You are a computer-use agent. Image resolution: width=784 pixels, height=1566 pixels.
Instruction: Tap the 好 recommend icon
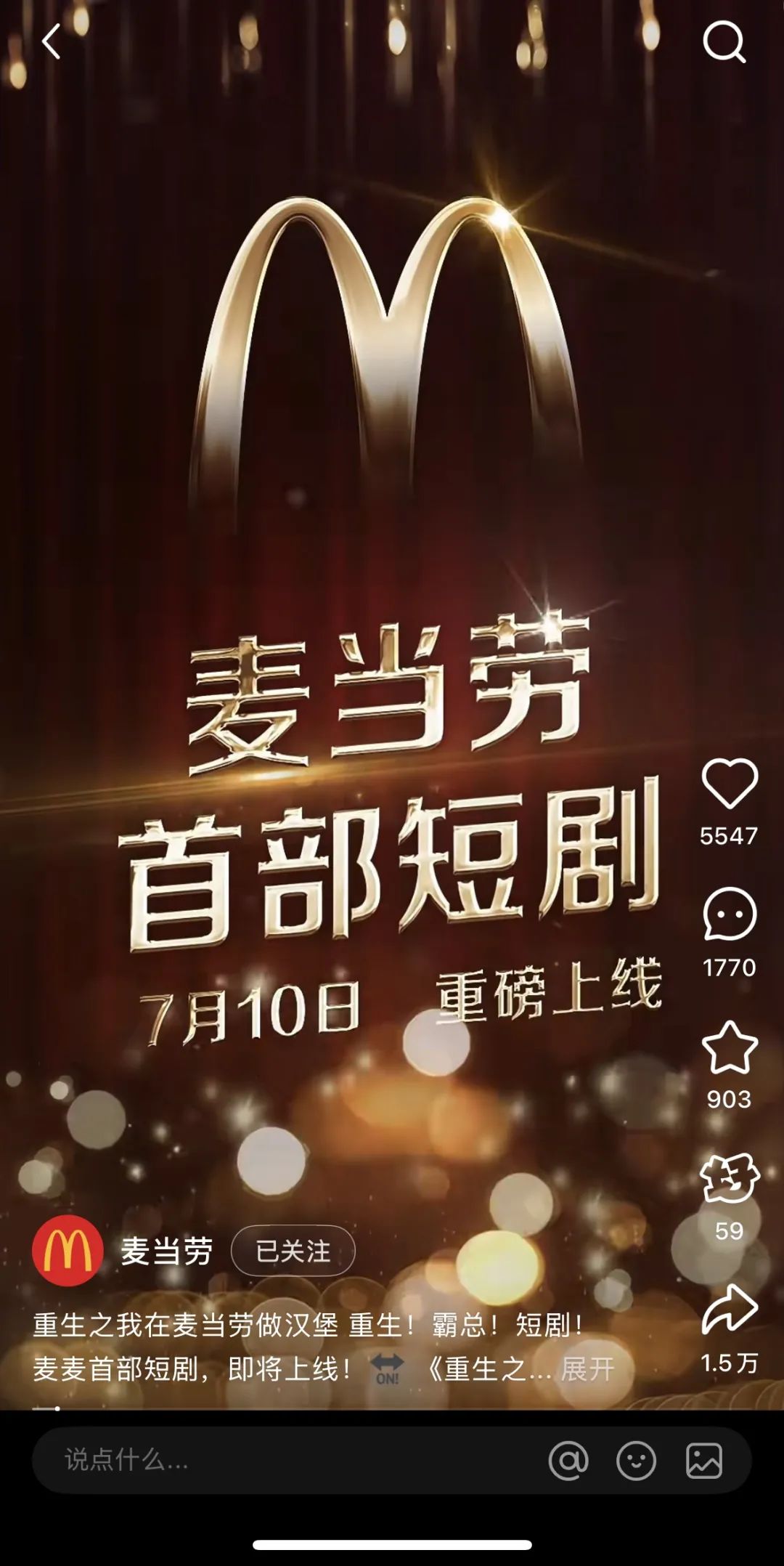pos(729,1178)
